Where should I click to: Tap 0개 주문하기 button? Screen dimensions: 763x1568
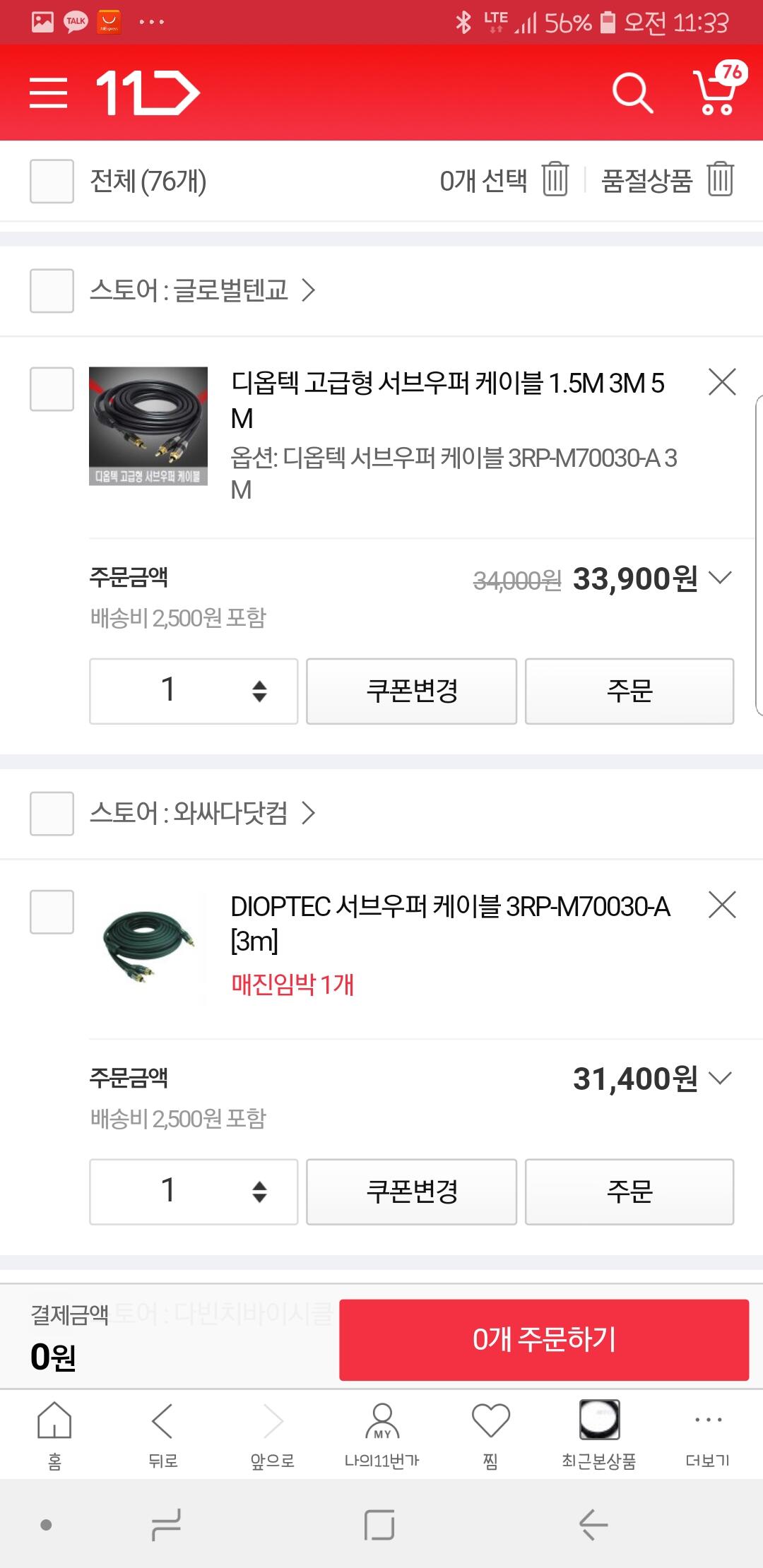(543, 1339)
